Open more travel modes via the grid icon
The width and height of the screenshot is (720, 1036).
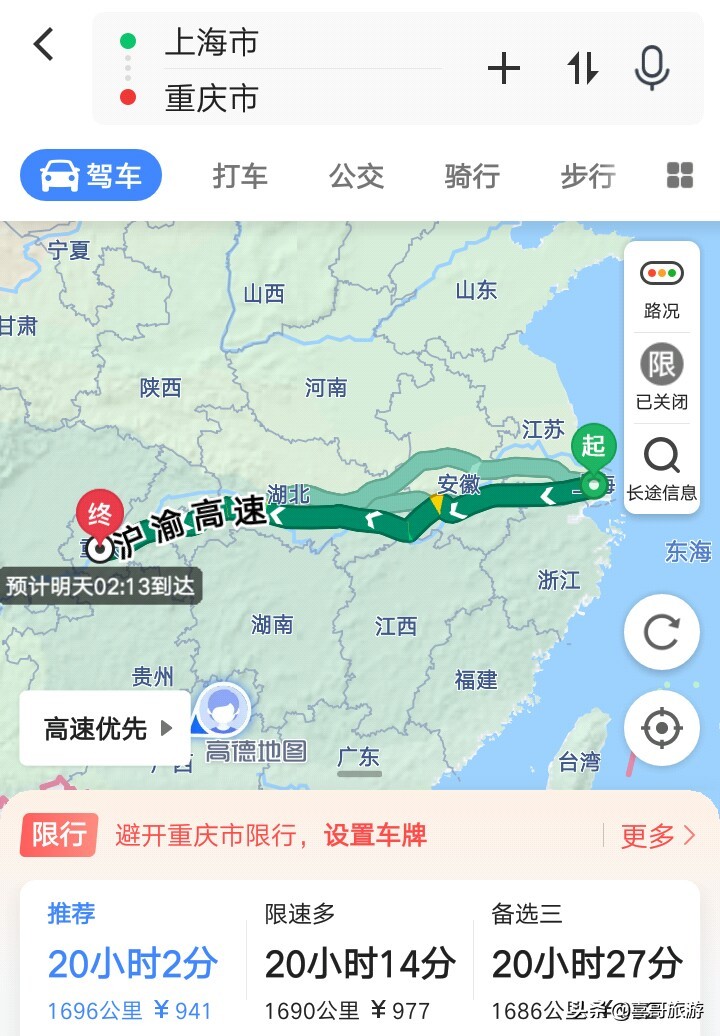tap(679, 175)
